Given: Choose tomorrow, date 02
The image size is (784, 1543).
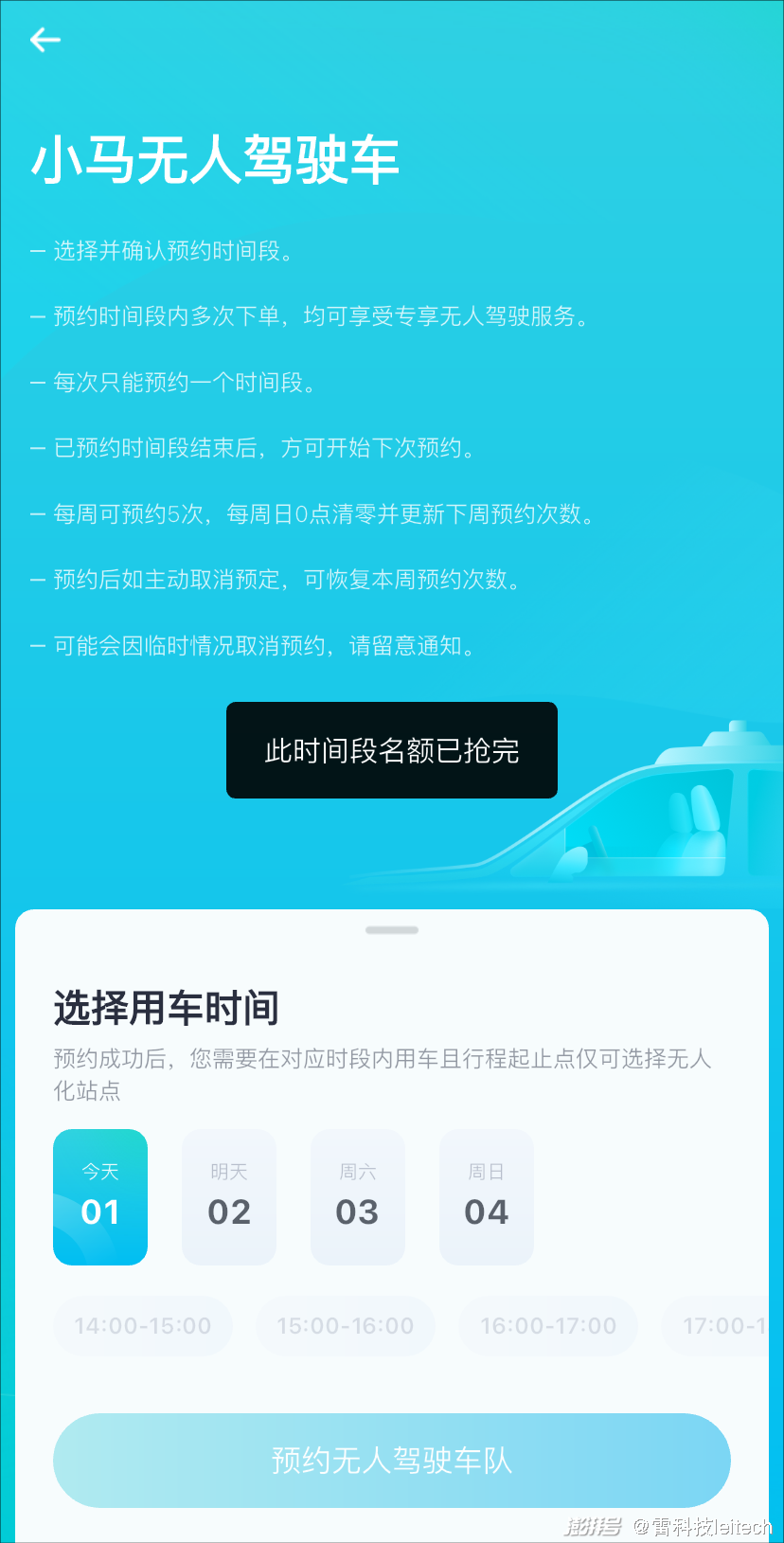Looking at the screenshot, I should point(229,1197).
